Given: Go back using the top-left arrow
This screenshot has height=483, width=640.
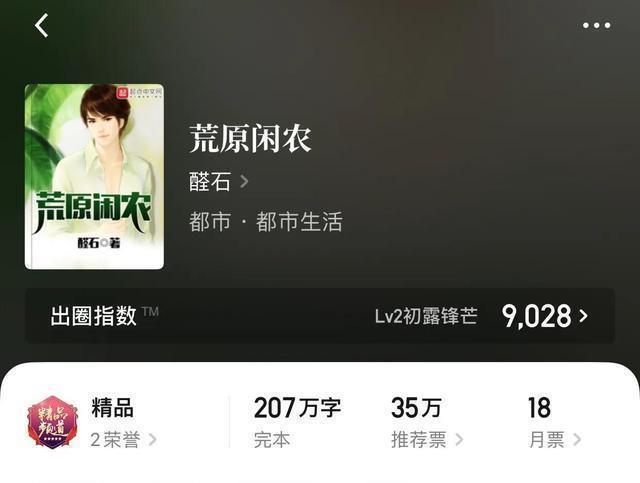Looking at the screenshot, I should point(42,26).
